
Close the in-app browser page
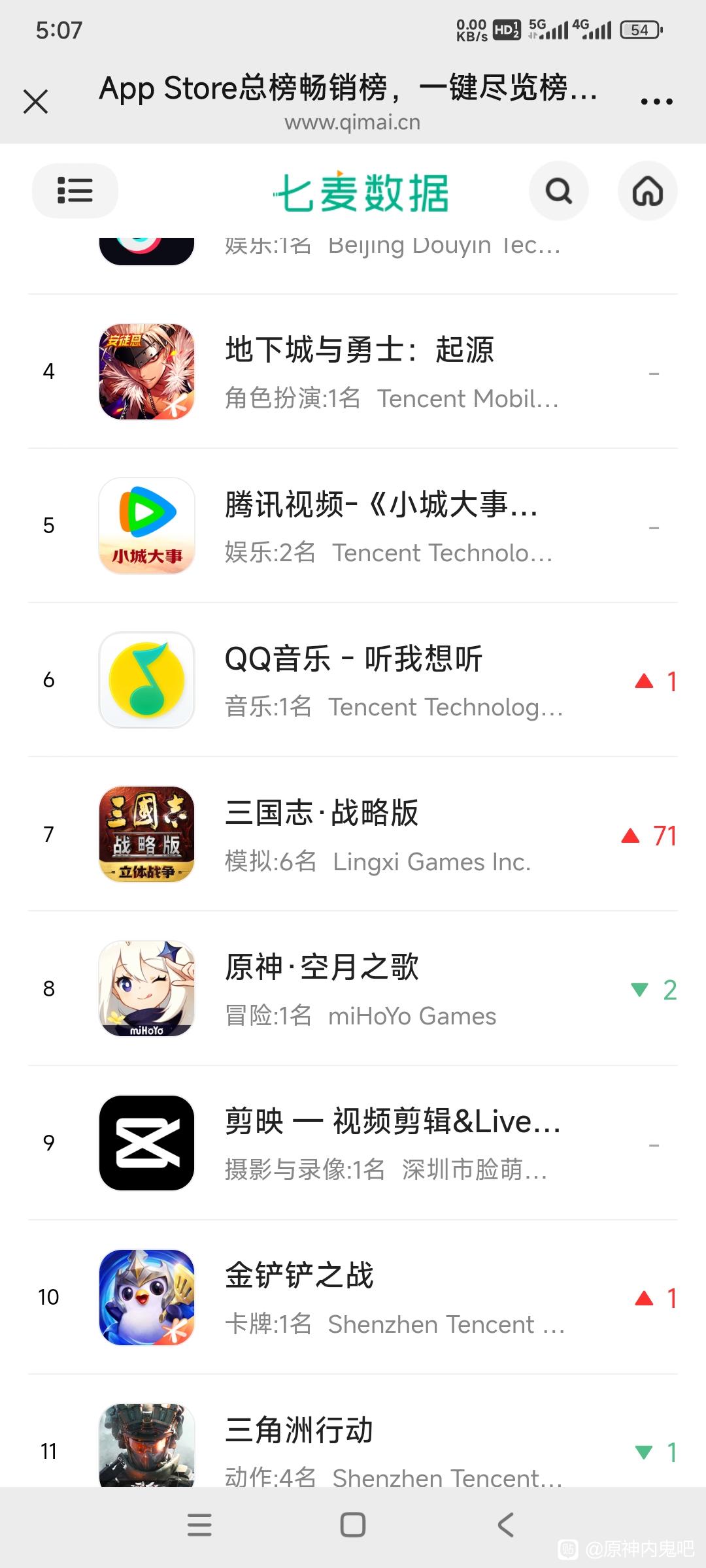(x=35, y=102)
